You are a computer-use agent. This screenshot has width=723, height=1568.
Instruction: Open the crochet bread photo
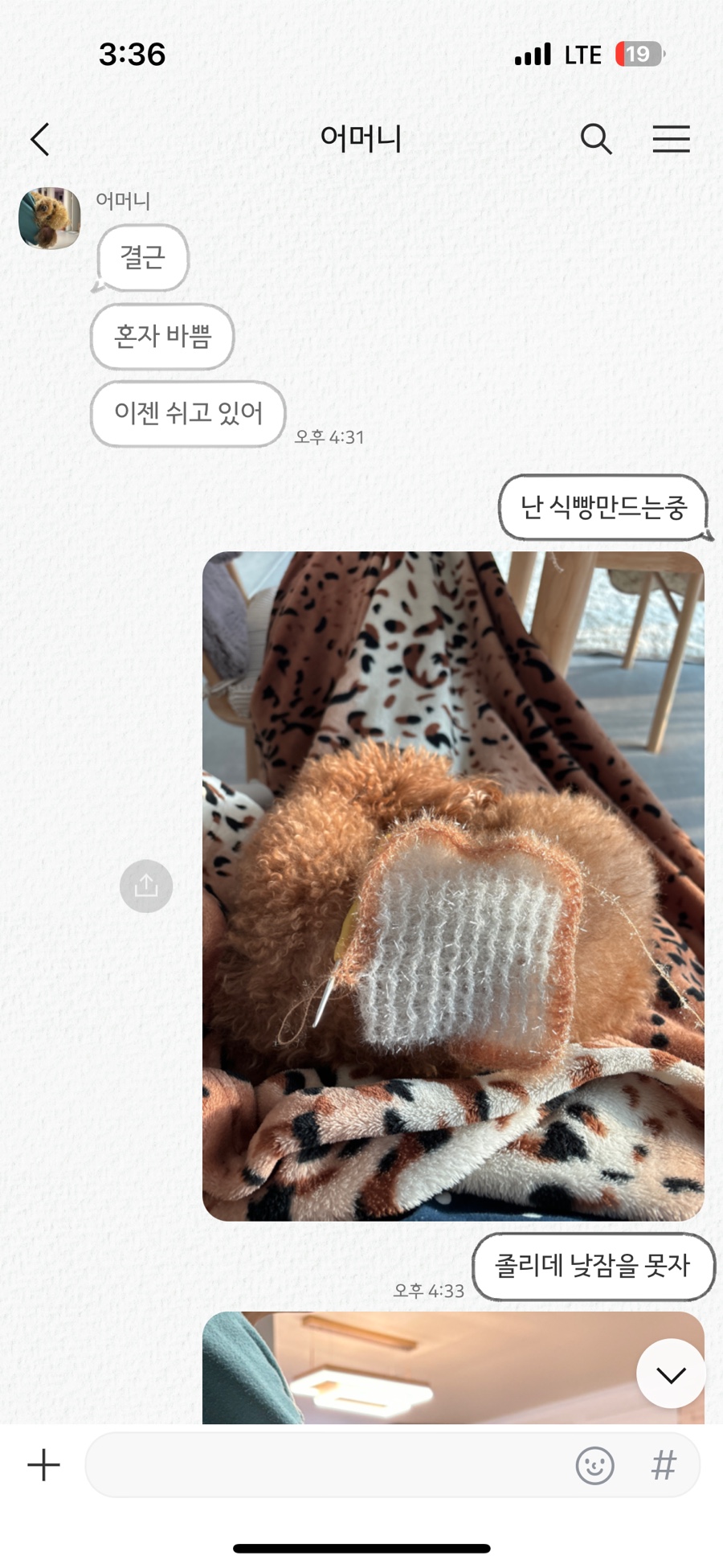click(x=453, y=886)
